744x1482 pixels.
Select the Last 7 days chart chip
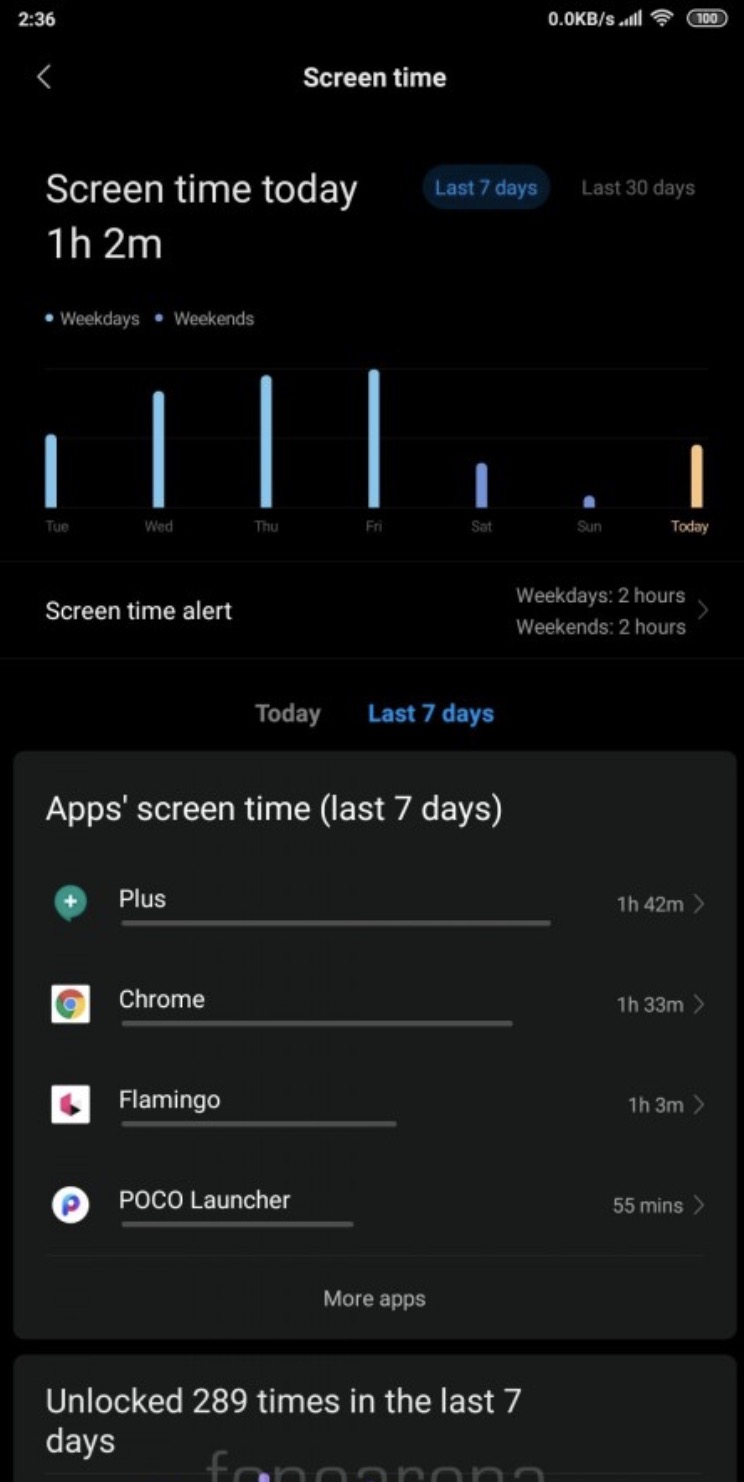coord(486,188)
